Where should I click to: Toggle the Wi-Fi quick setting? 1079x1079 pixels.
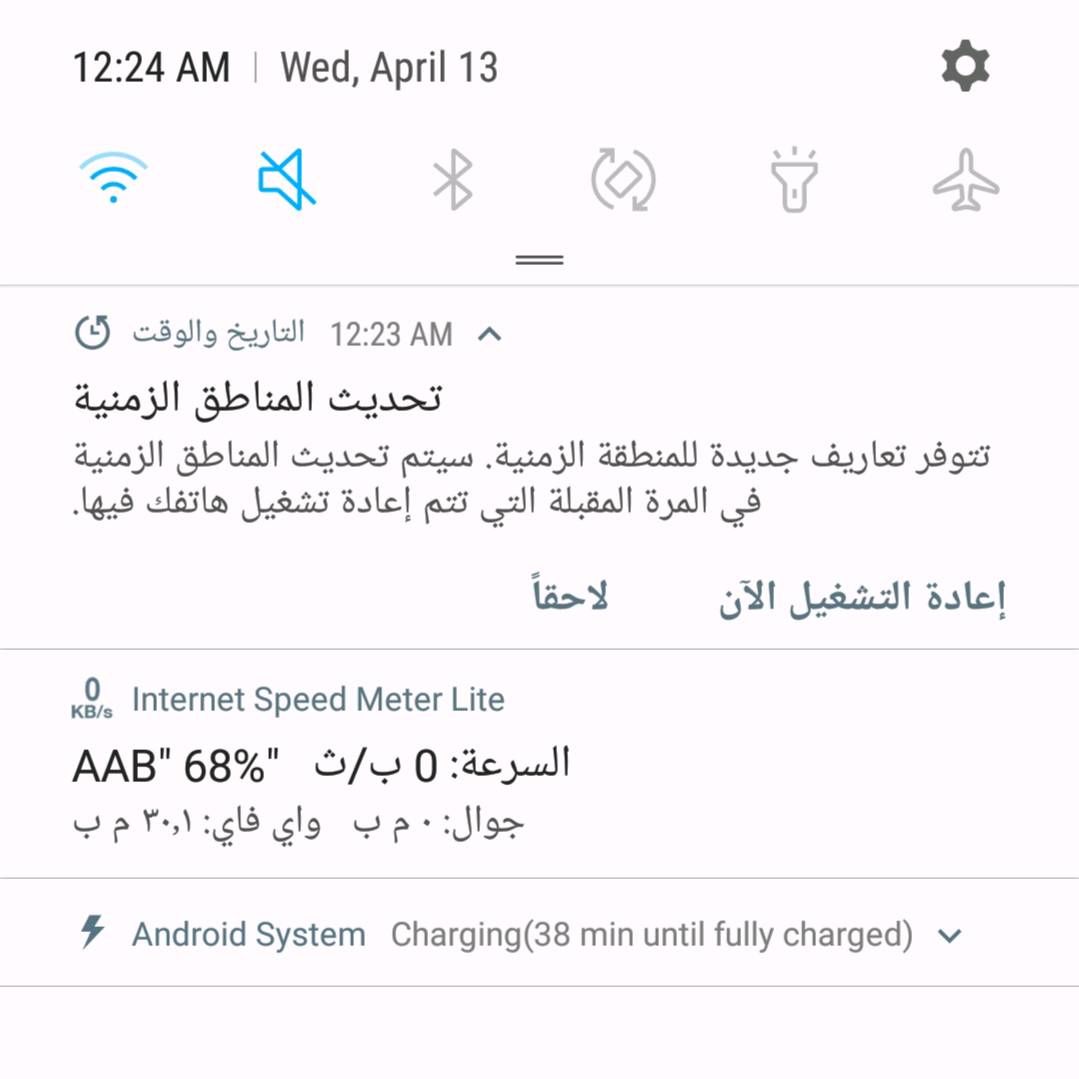point(113,180)
